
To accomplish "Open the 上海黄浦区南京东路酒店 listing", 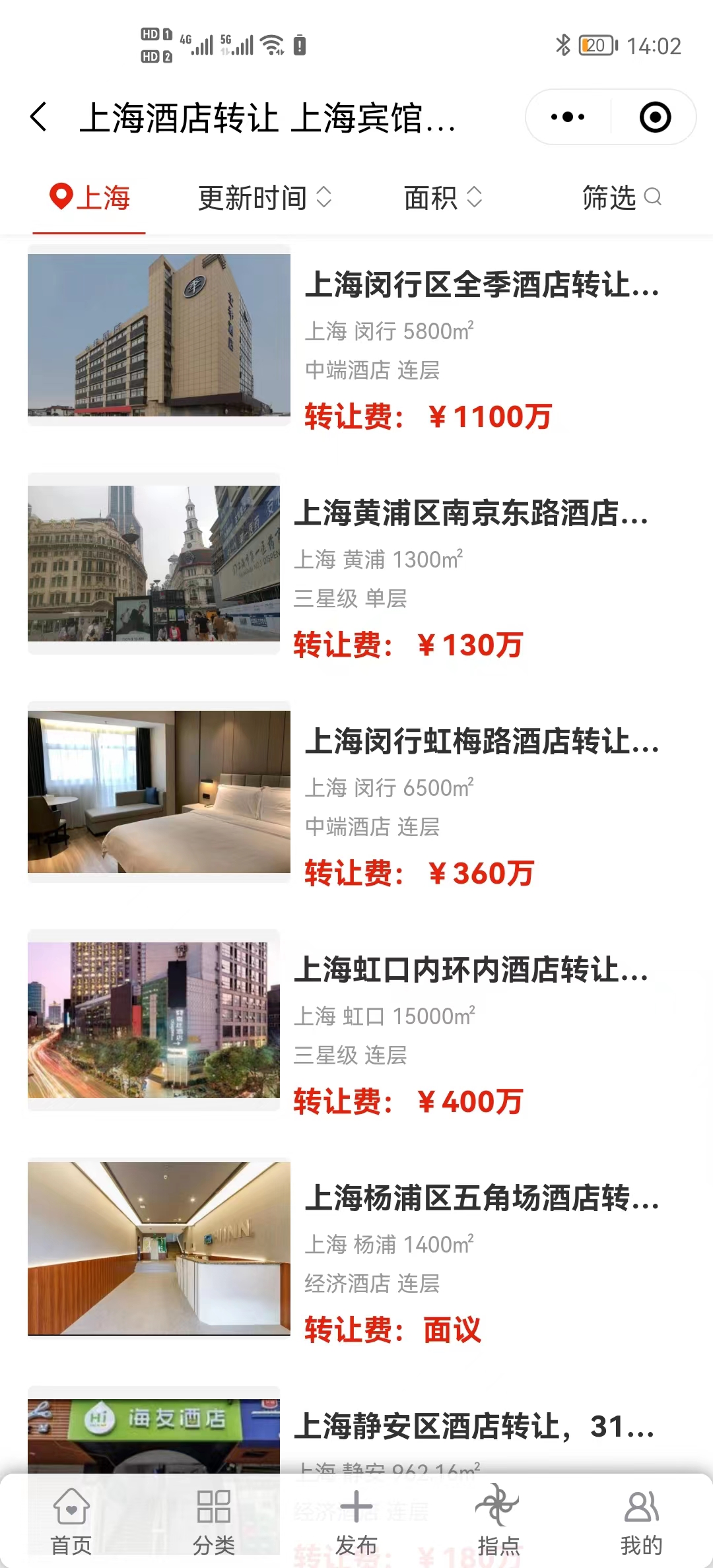I will click(x=470, y=513).
